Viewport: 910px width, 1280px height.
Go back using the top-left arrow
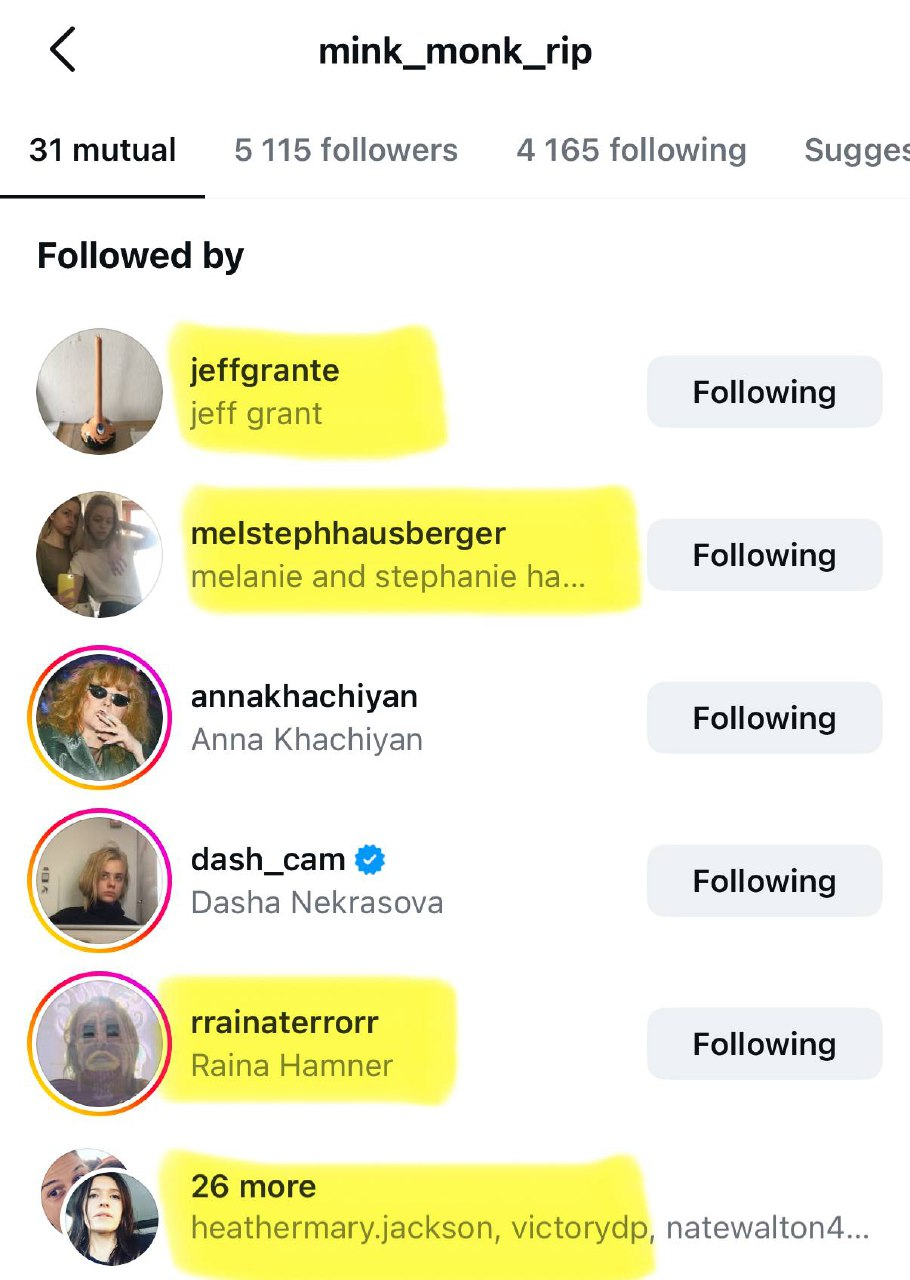(x=62, y=50)
